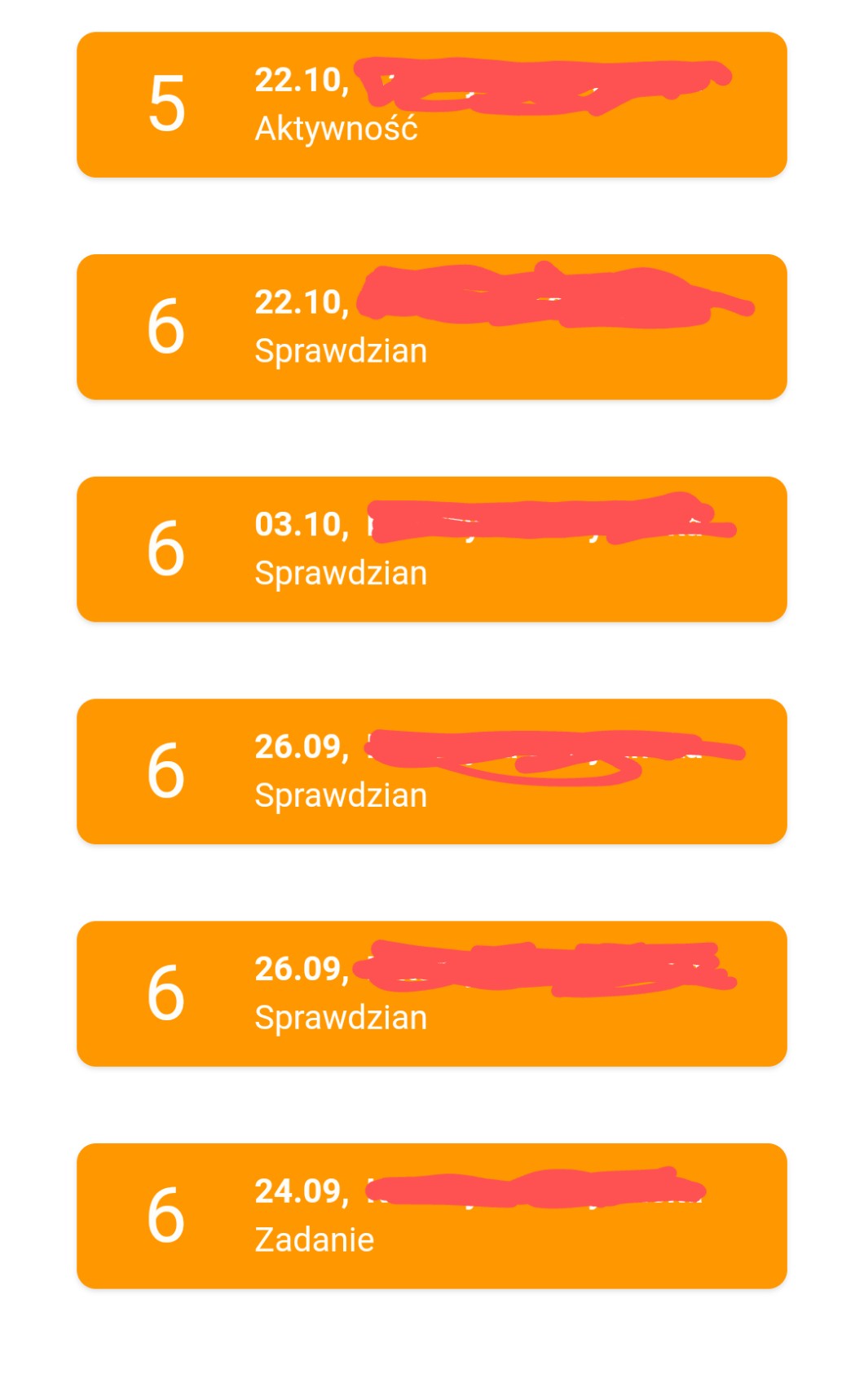Tap the Zadanie grade from 24.09
The width and height of the screenshot is (864, 1400).
431,1216
